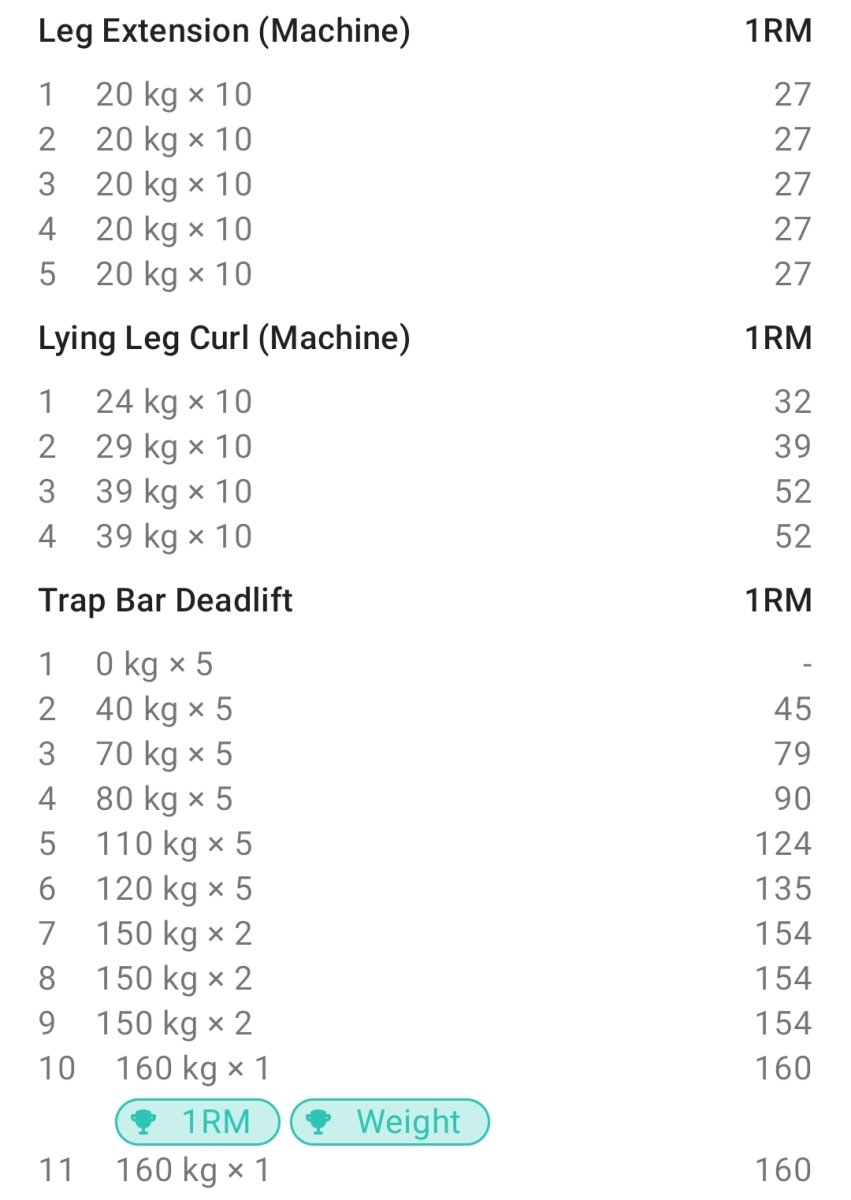This screenshot has width=851, height=1200.
Task: Tap the 1RM header for Lying Leg Curl
Action: (x=779, y=338)
